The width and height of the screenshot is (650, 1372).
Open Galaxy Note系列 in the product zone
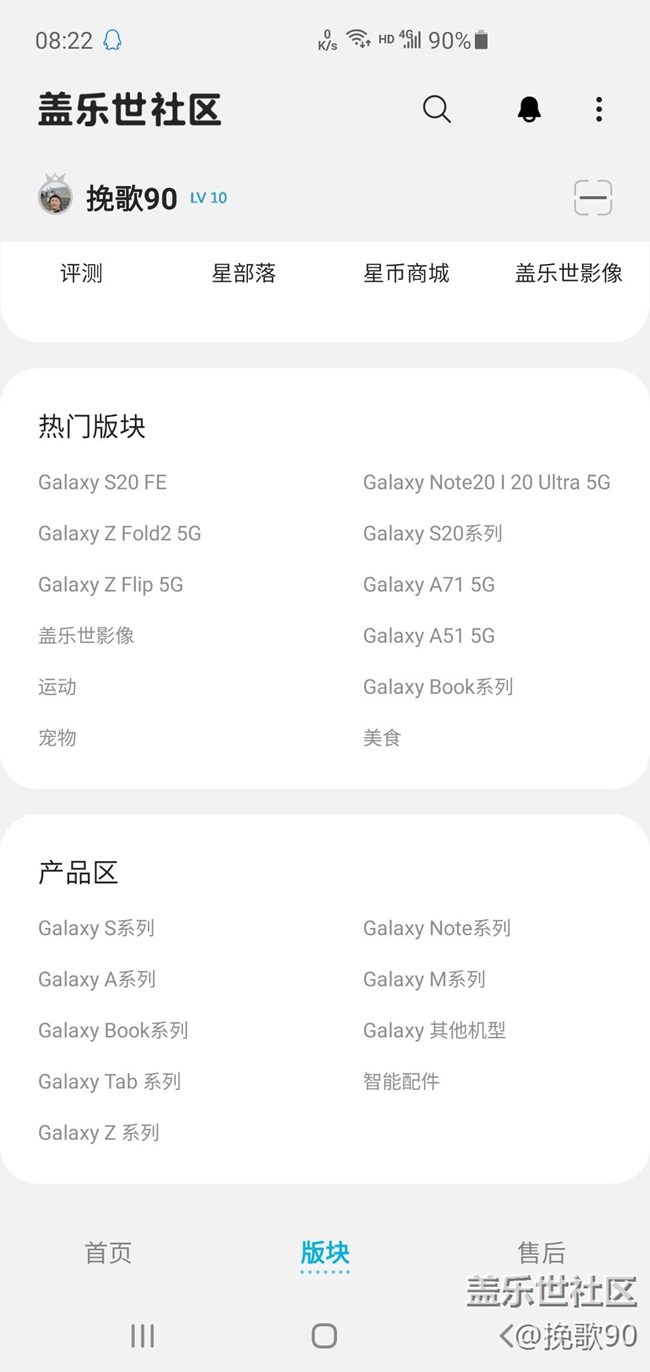[x=436, y=928]
